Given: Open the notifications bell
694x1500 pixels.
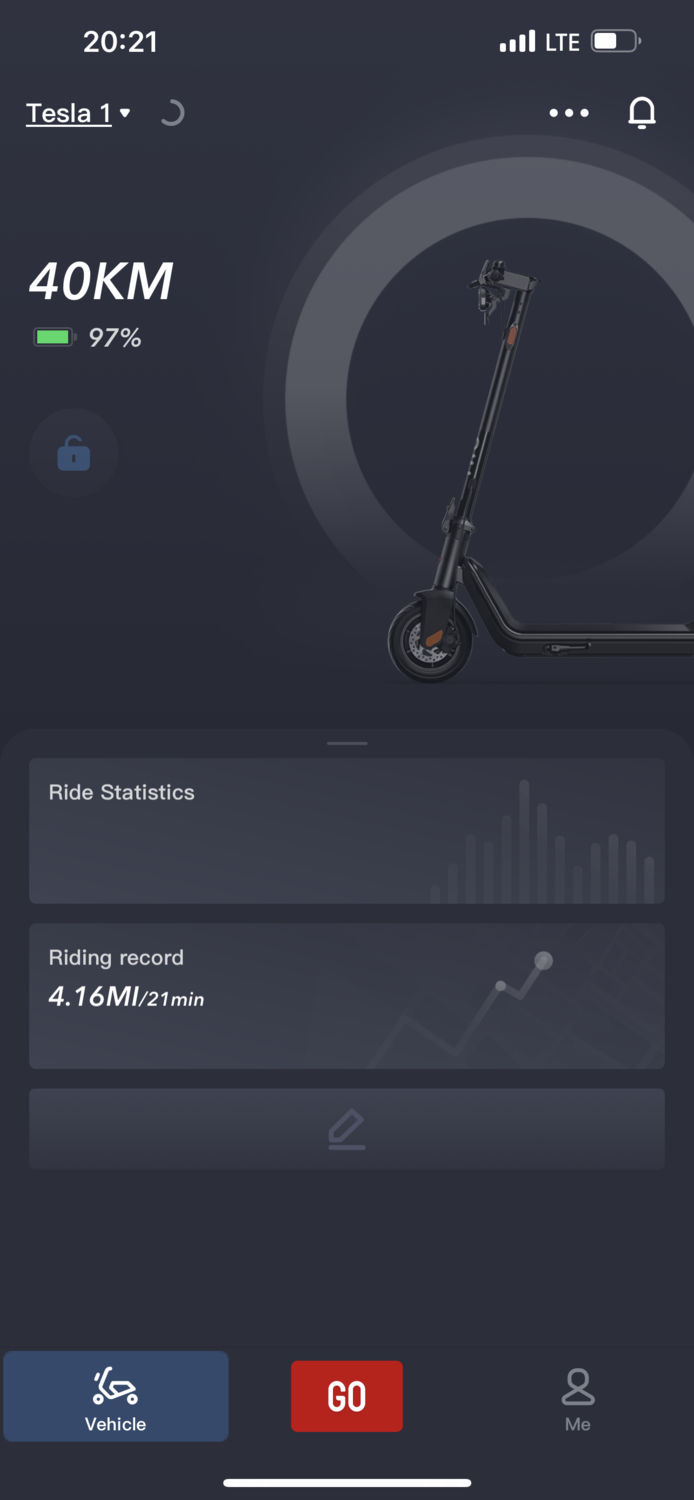Looking at the screenshot, I should (642, 113).
